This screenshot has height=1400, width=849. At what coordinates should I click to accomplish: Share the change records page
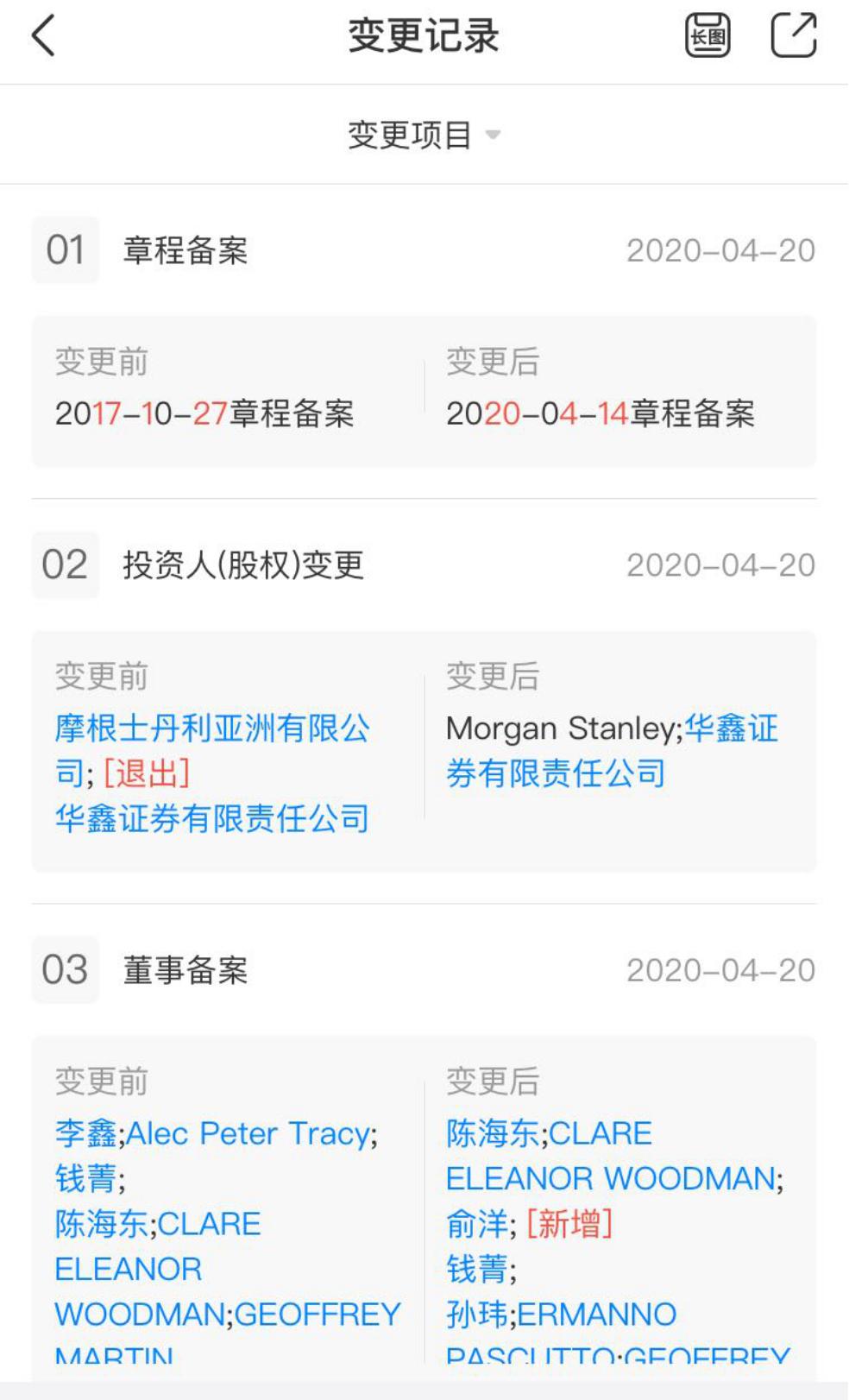(x=793, y=37)
